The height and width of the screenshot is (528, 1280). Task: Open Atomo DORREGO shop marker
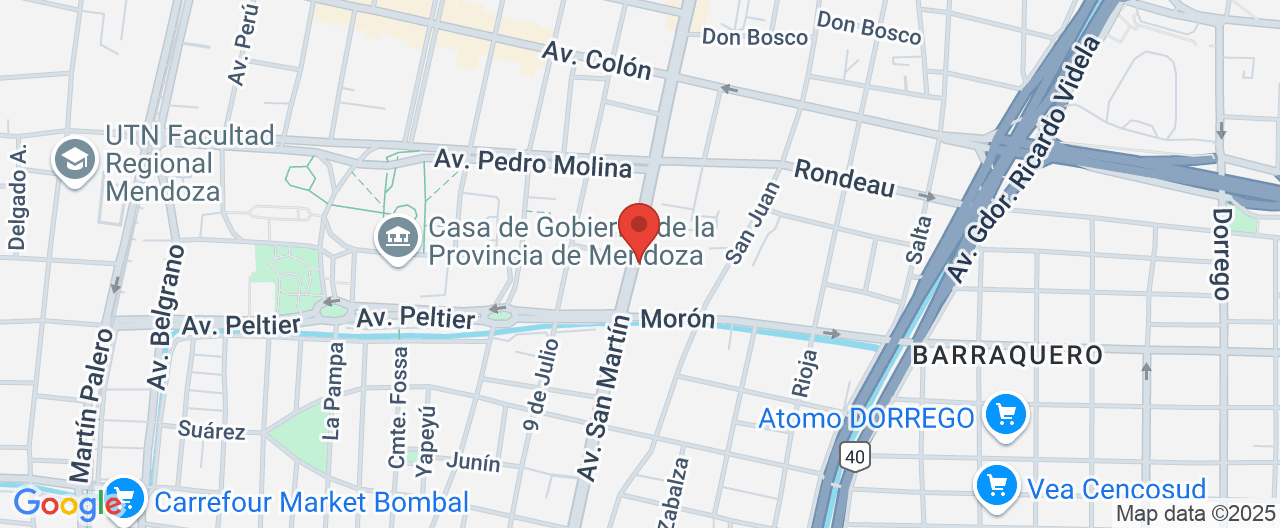click(x=1005, y=415)
